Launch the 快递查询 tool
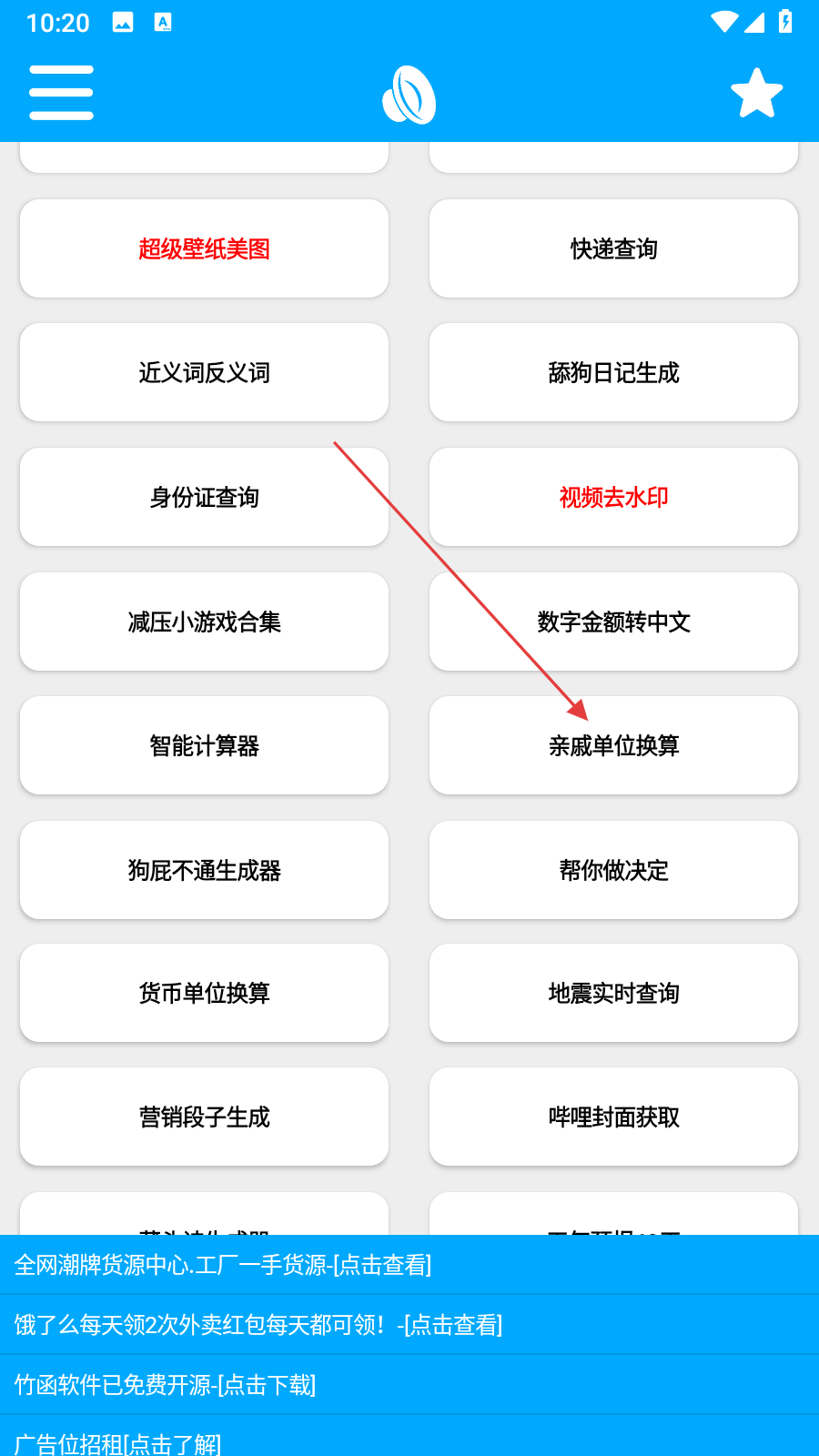819x1456 pixels. click(x=613, y=248)
